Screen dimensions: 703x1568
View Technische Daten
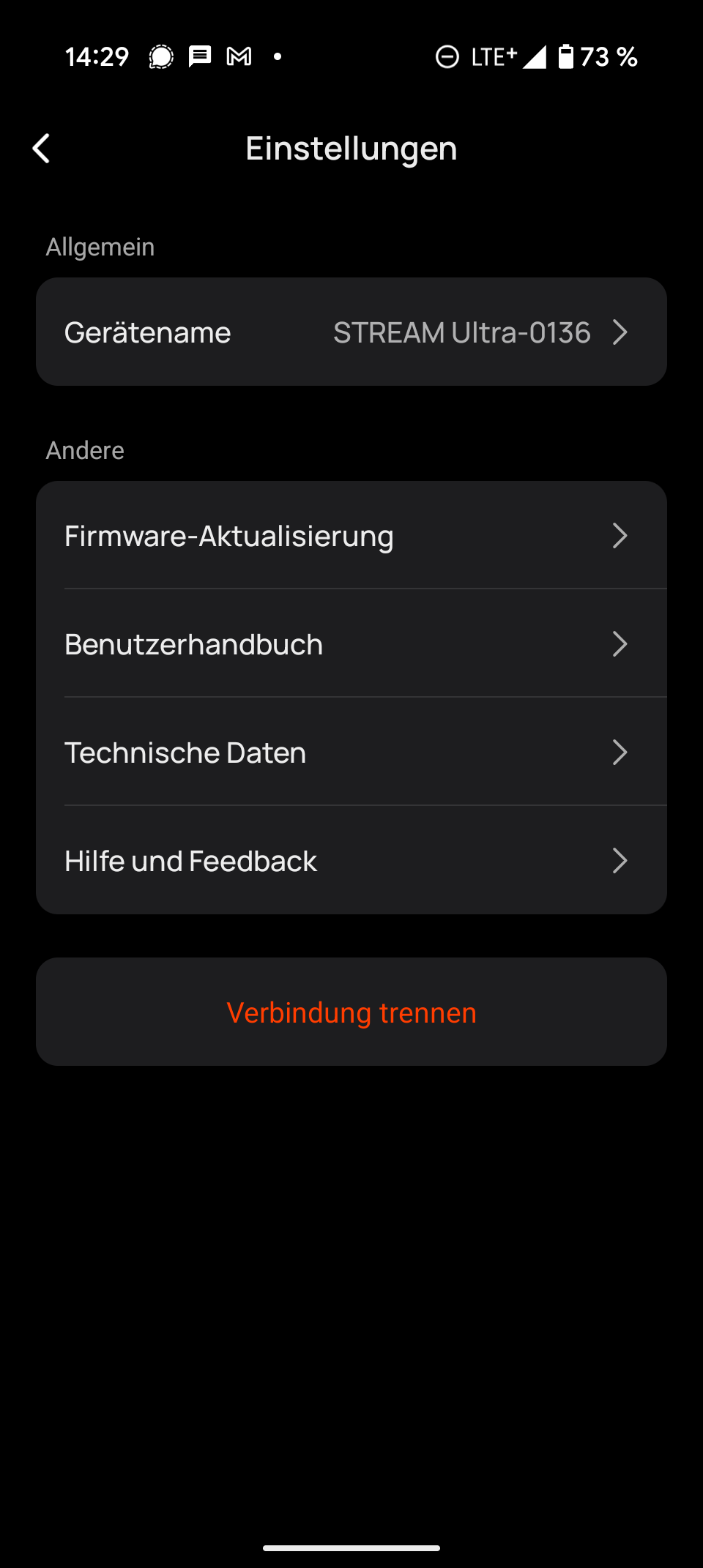tap(351, 753)
